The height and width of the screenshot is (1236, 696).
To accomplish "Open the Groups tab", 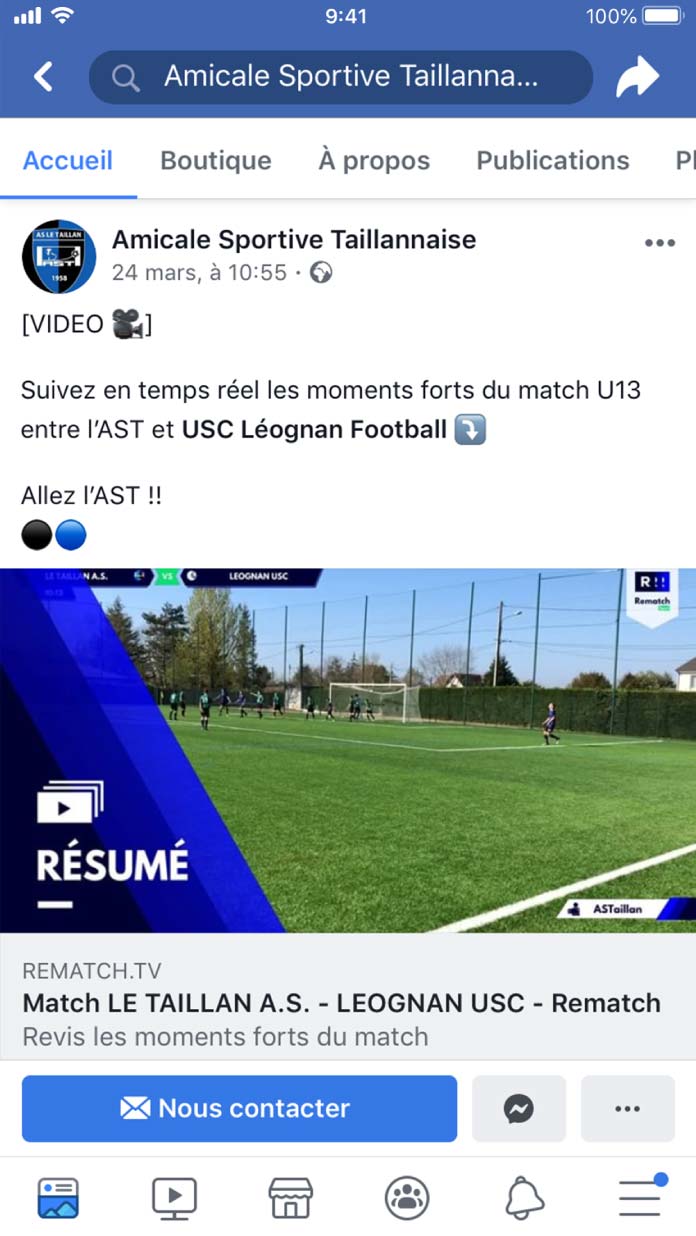I will click(x=406, y=1196).
